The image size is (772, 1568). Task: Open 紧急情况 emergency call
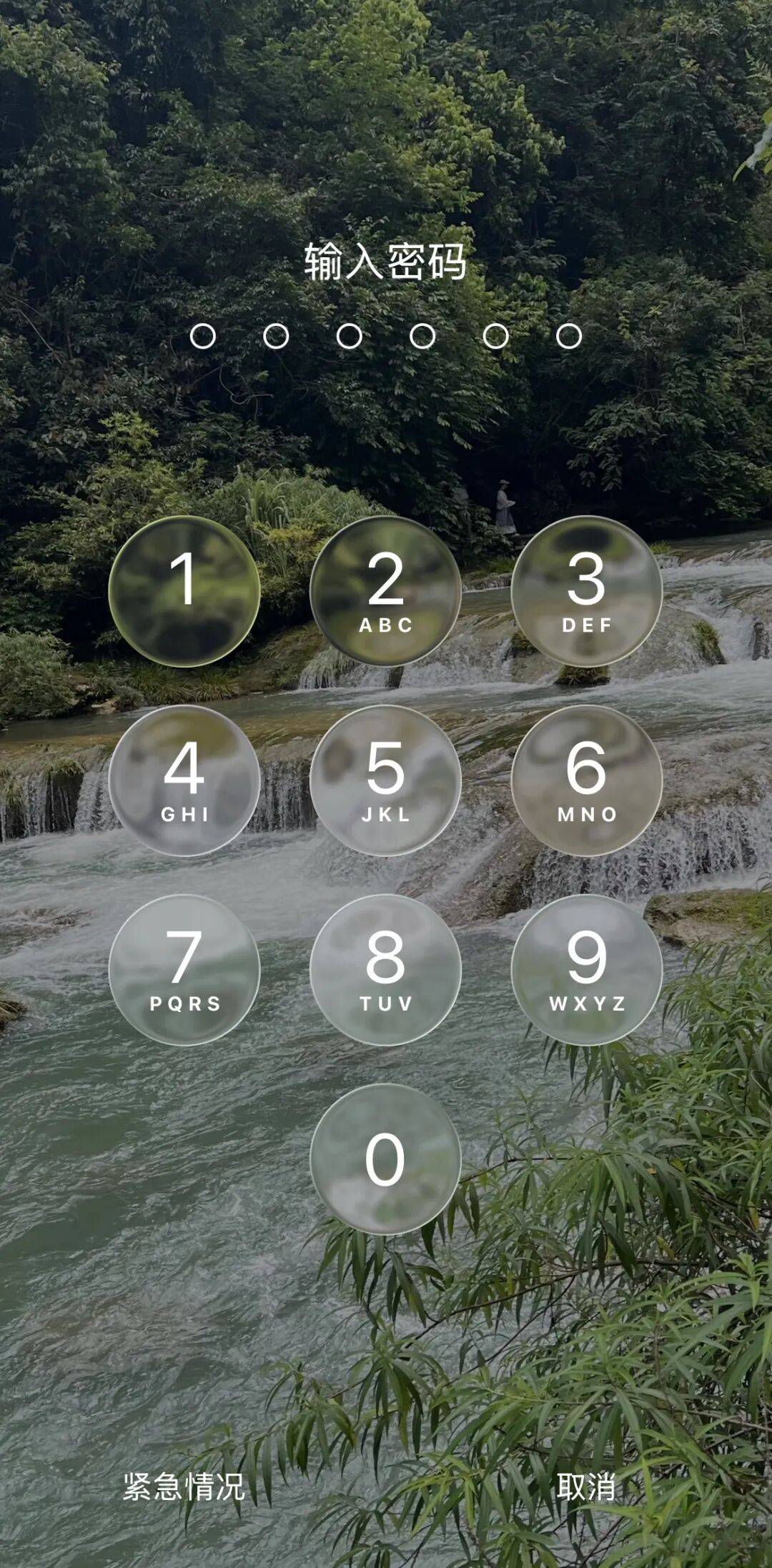tap(184, 1487)
